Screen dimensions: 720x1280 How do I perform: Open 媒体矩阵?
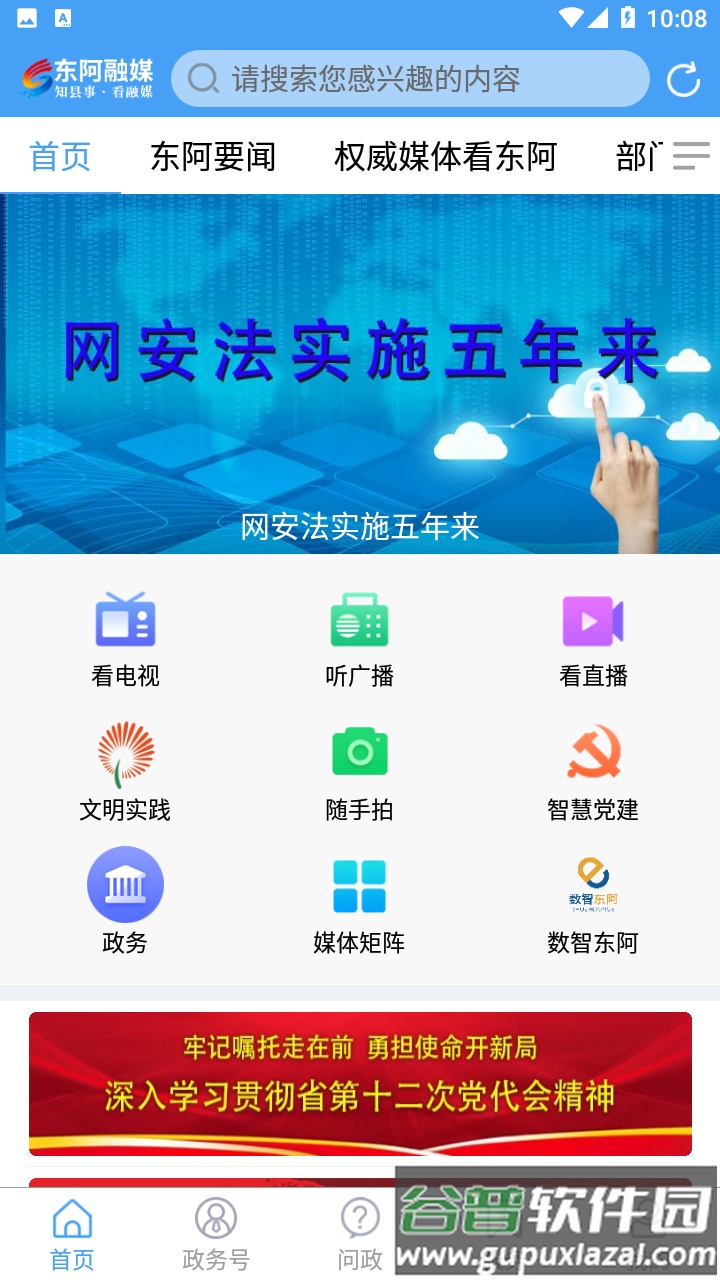[359, 901]
